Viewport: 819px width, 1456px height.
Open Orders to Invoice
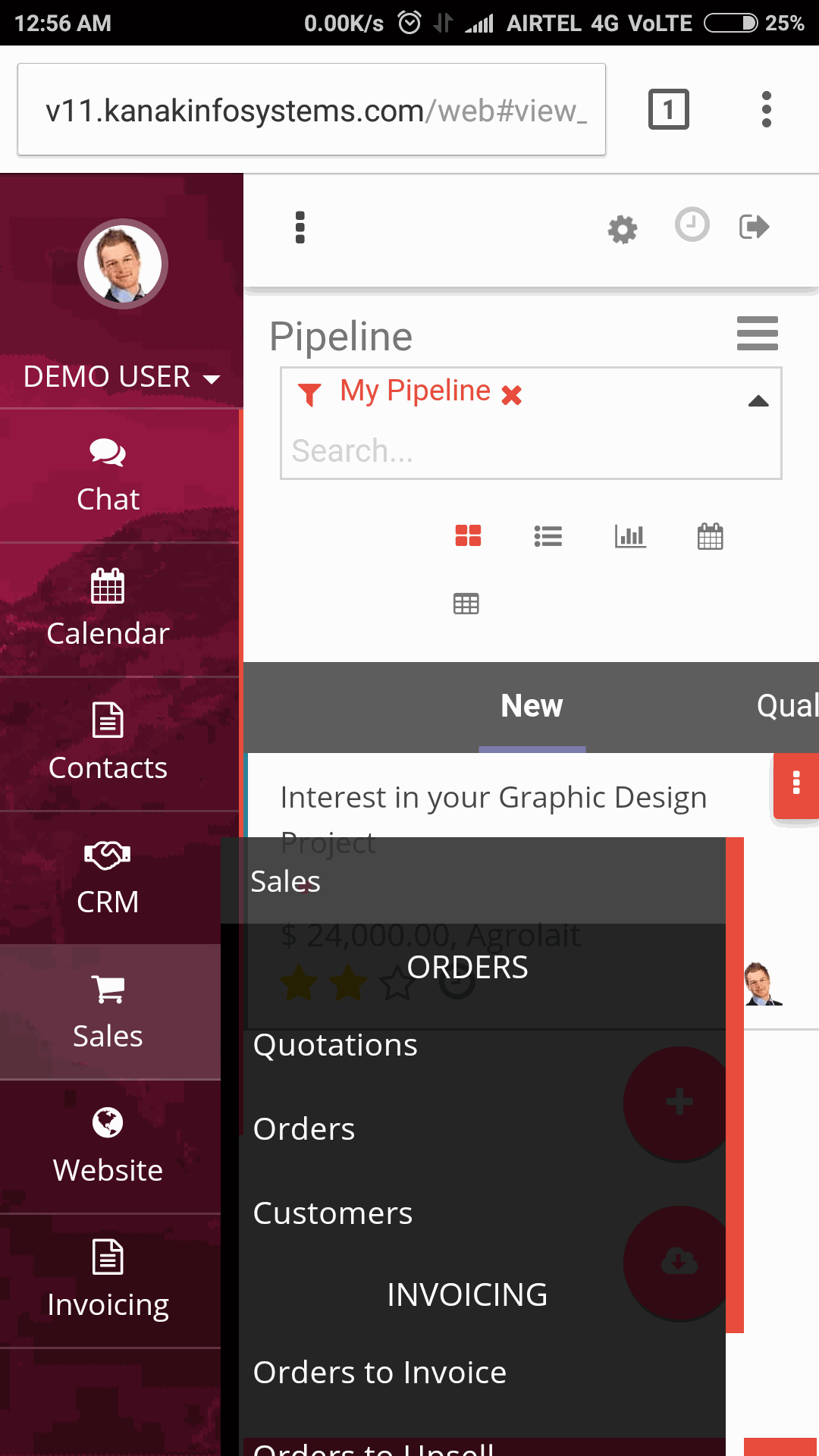[380, 1373]
